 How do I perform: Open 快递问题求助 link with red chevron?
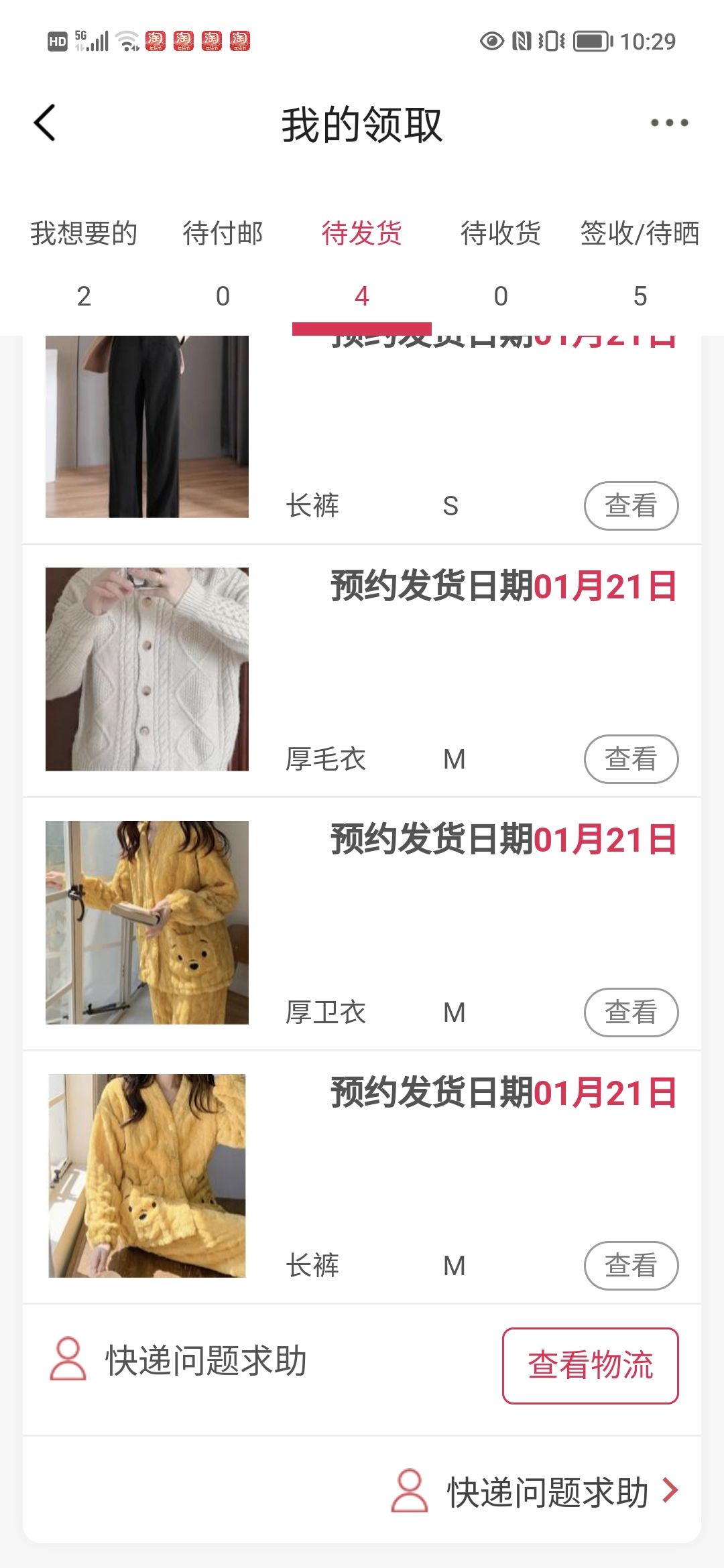click(x=535, y=1492)
